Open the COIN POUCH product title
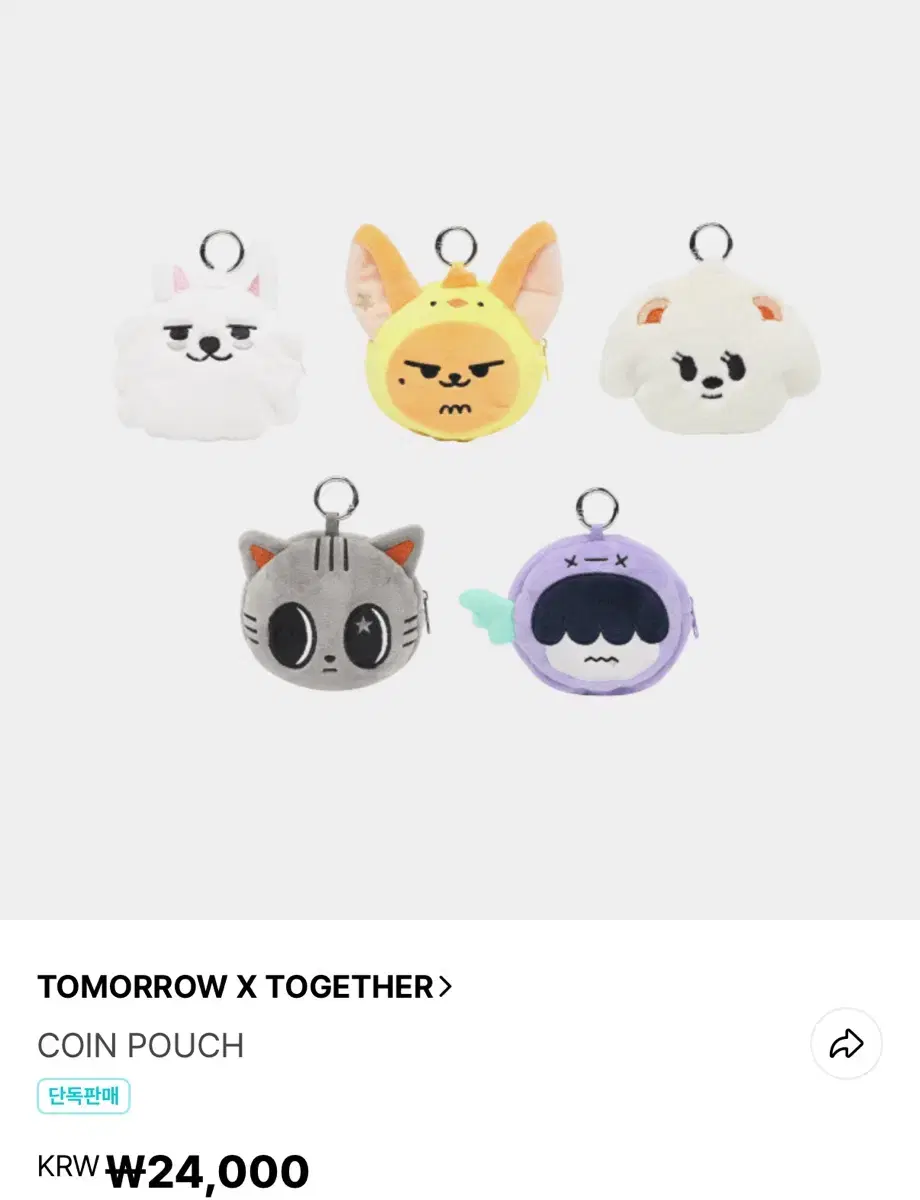This screenshot has width=920, height=1200. click(x=140, y=1046)
